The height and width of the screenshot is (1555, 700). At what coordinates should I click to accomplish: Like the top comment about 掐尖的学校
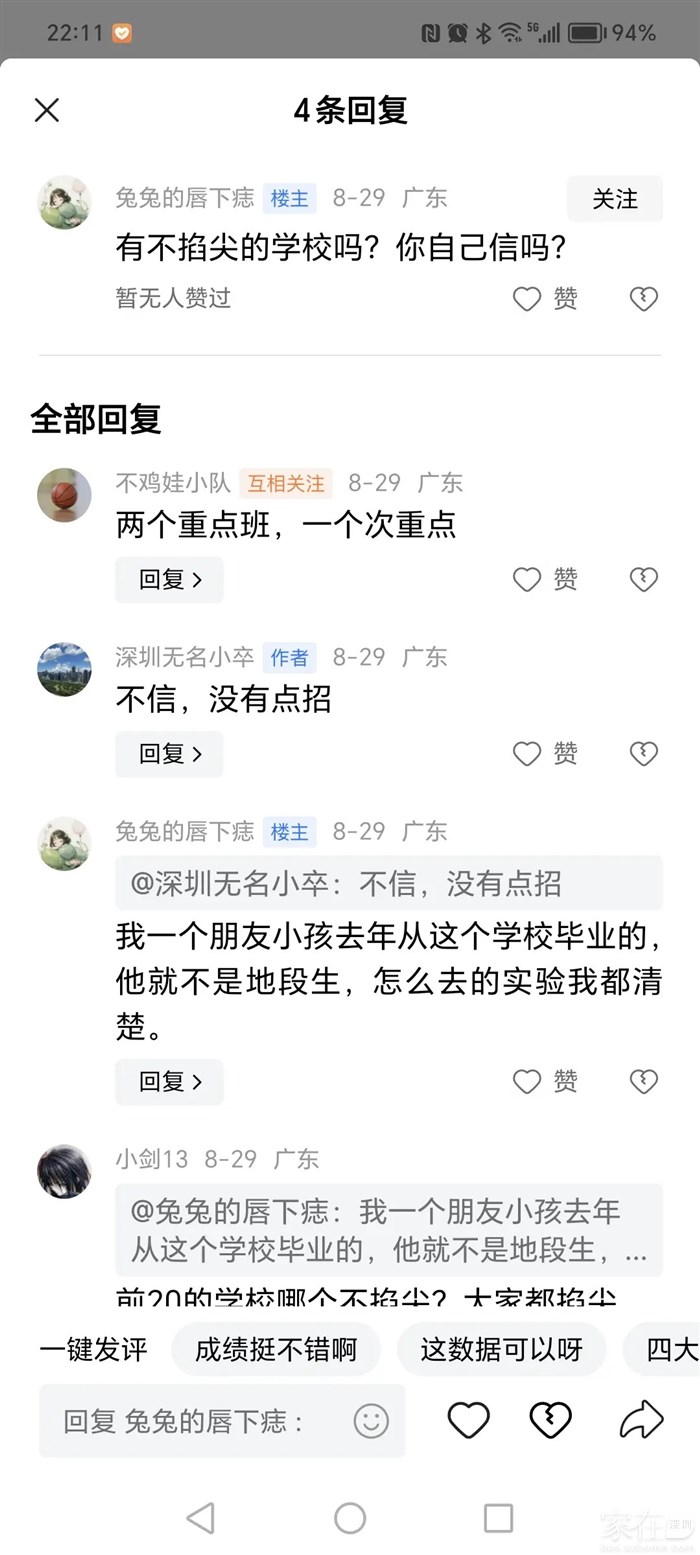point(527,299)
